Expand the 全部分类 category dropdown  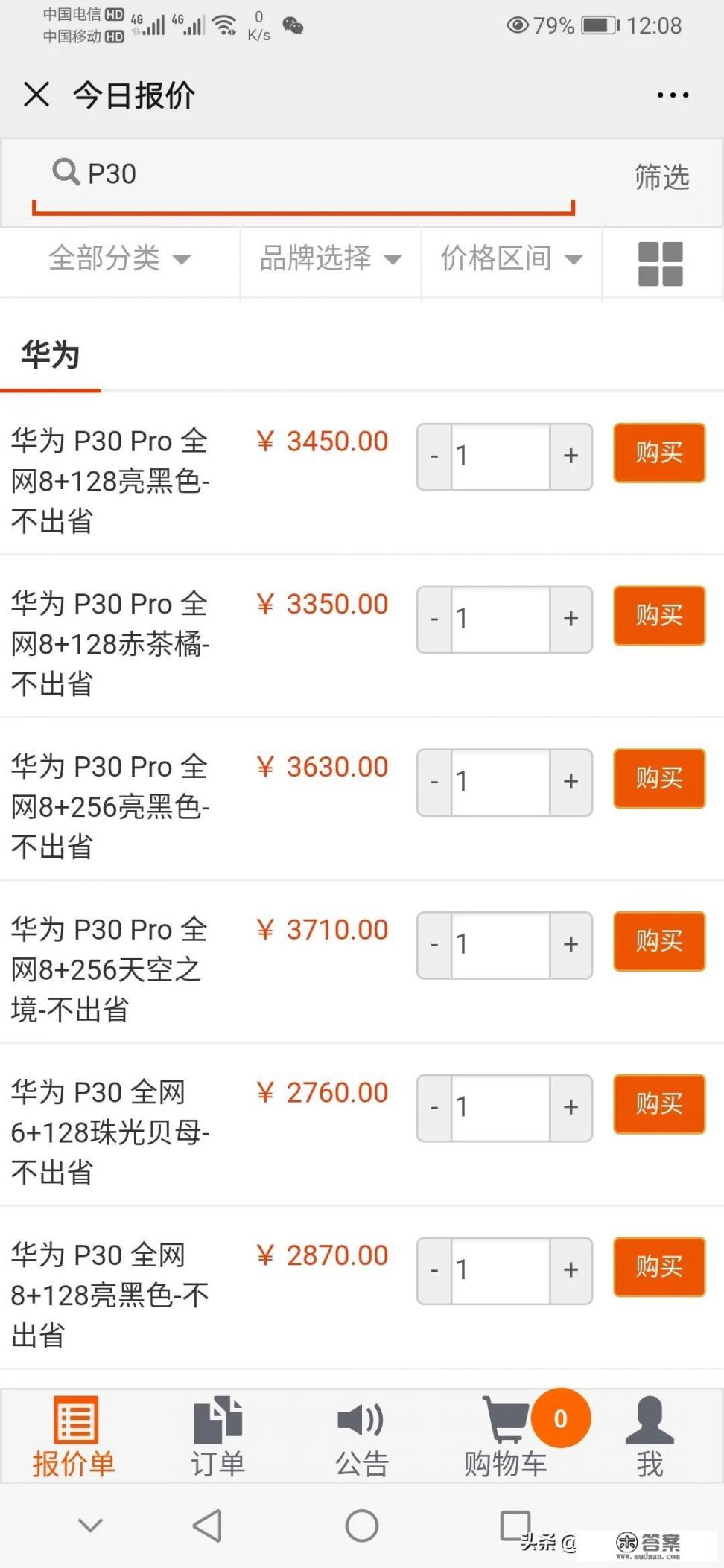(x=118, y=261)
